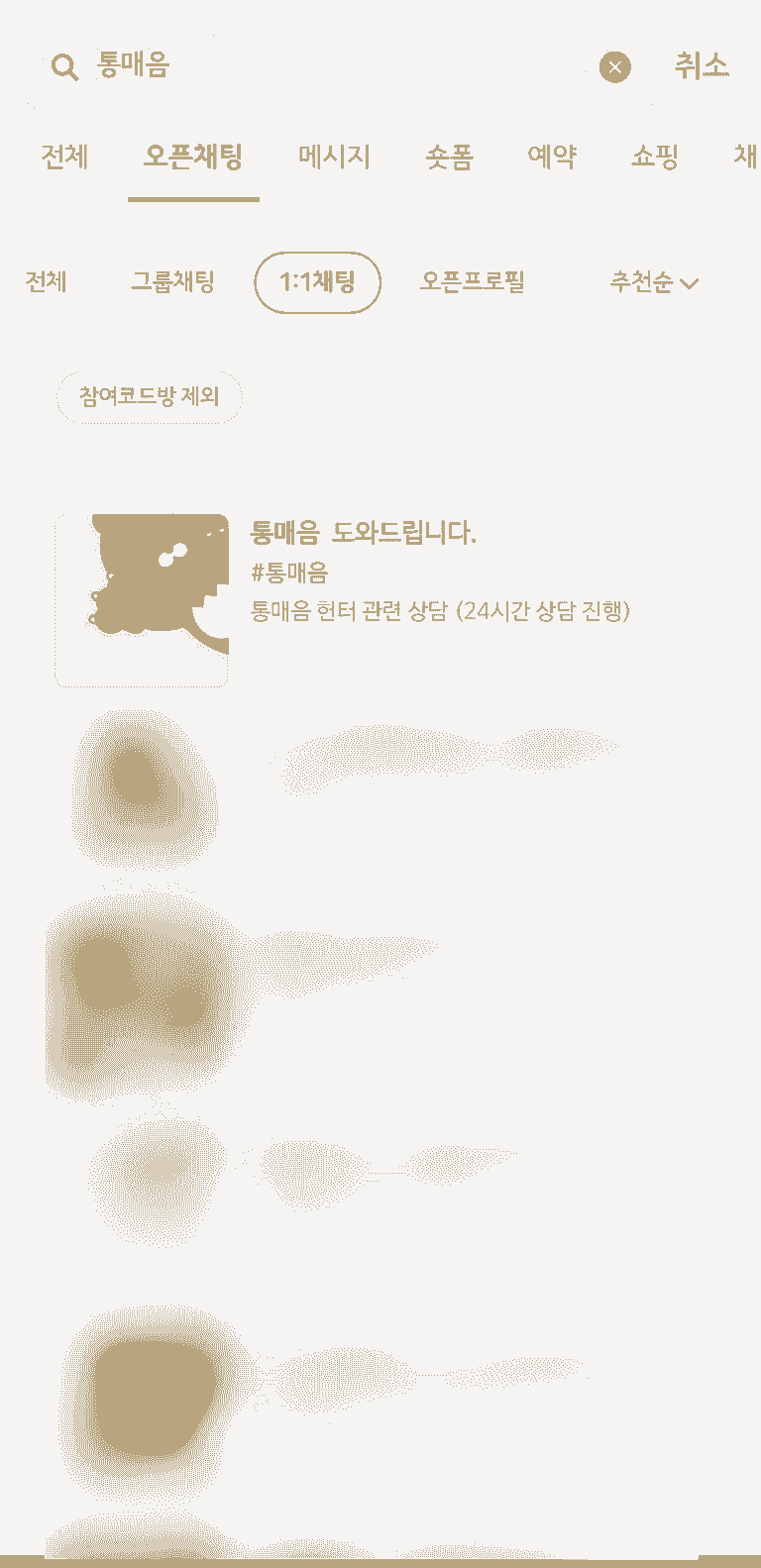The image size is (761, 1568).
Task: Tap 취소 to cancel search
Action: click(x=702, y=66)
